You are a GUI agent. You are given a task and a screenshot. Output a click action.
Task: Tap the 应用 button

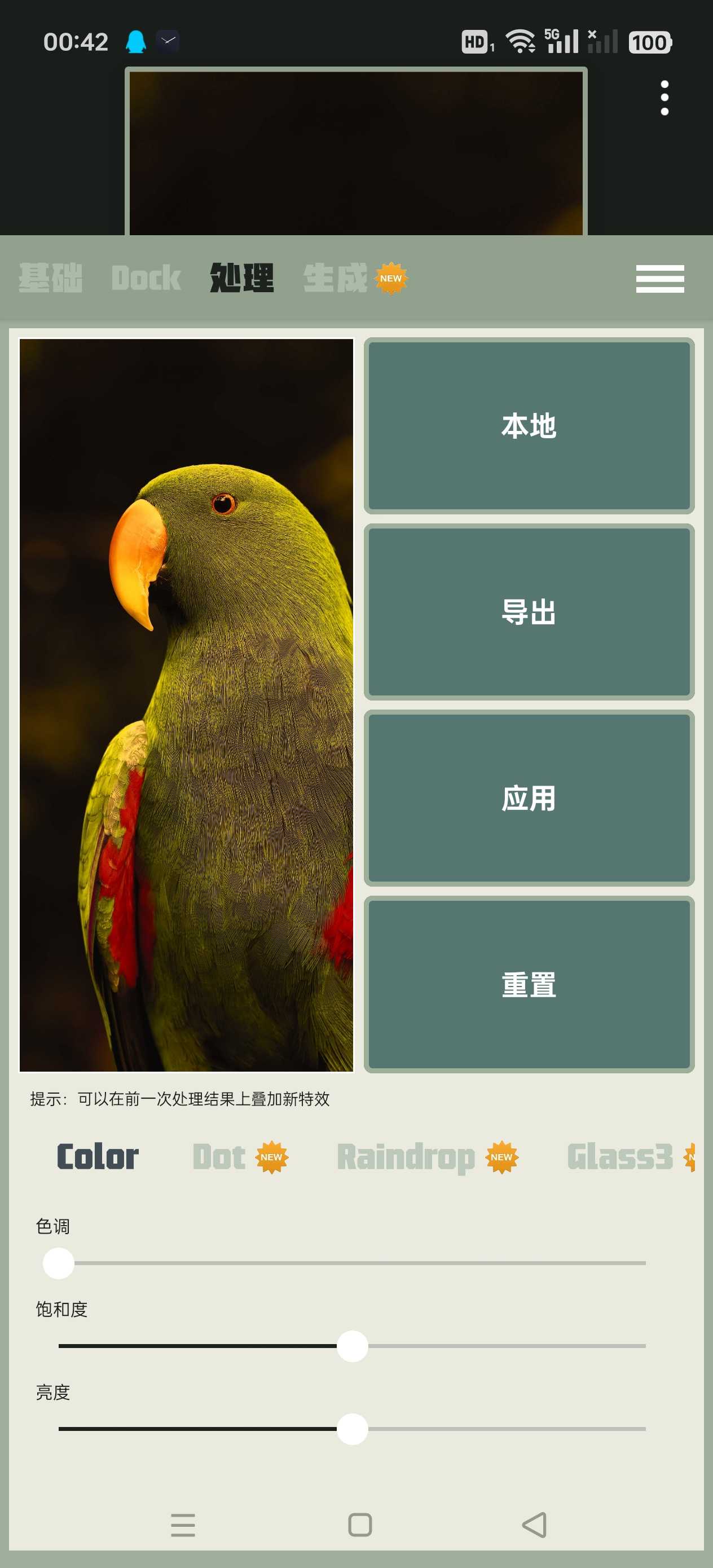529,798
